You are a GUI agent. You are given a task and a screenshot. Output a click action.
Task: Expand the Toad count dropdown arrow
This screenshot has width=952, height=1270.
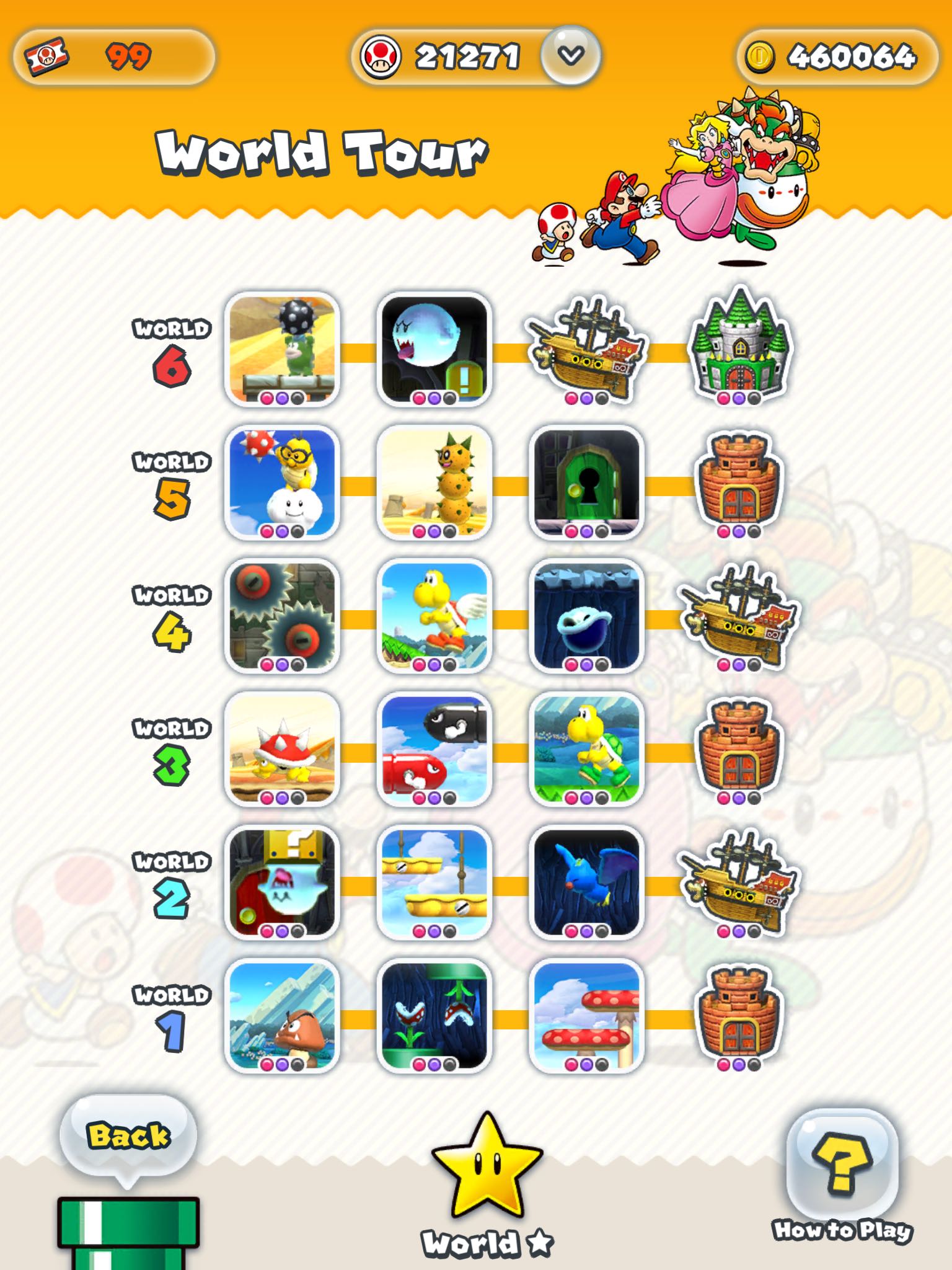click(x=571, y=56)
